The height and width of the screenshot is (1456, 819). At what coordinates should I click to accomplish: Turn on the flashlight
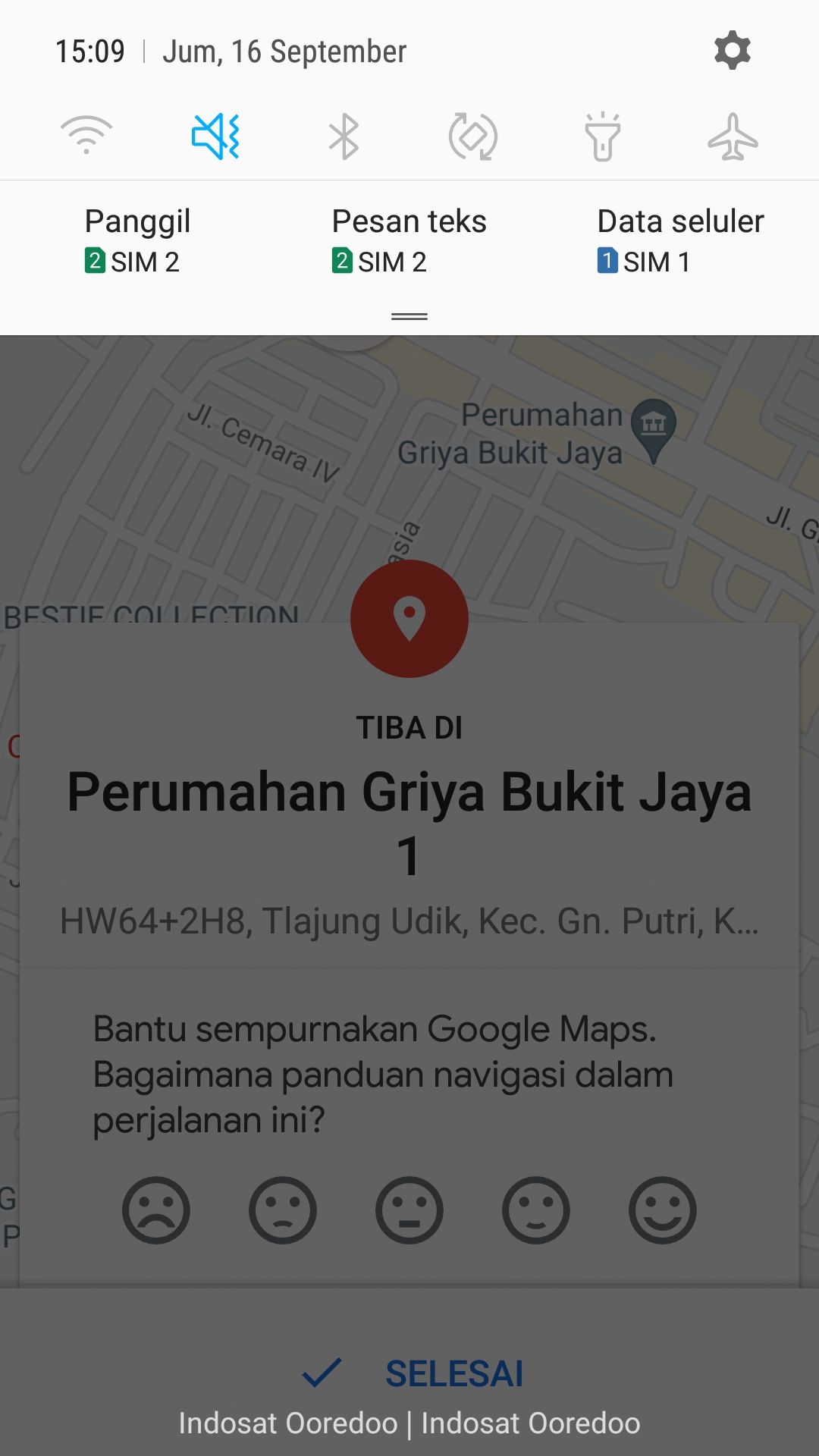[x=603, y=136]
